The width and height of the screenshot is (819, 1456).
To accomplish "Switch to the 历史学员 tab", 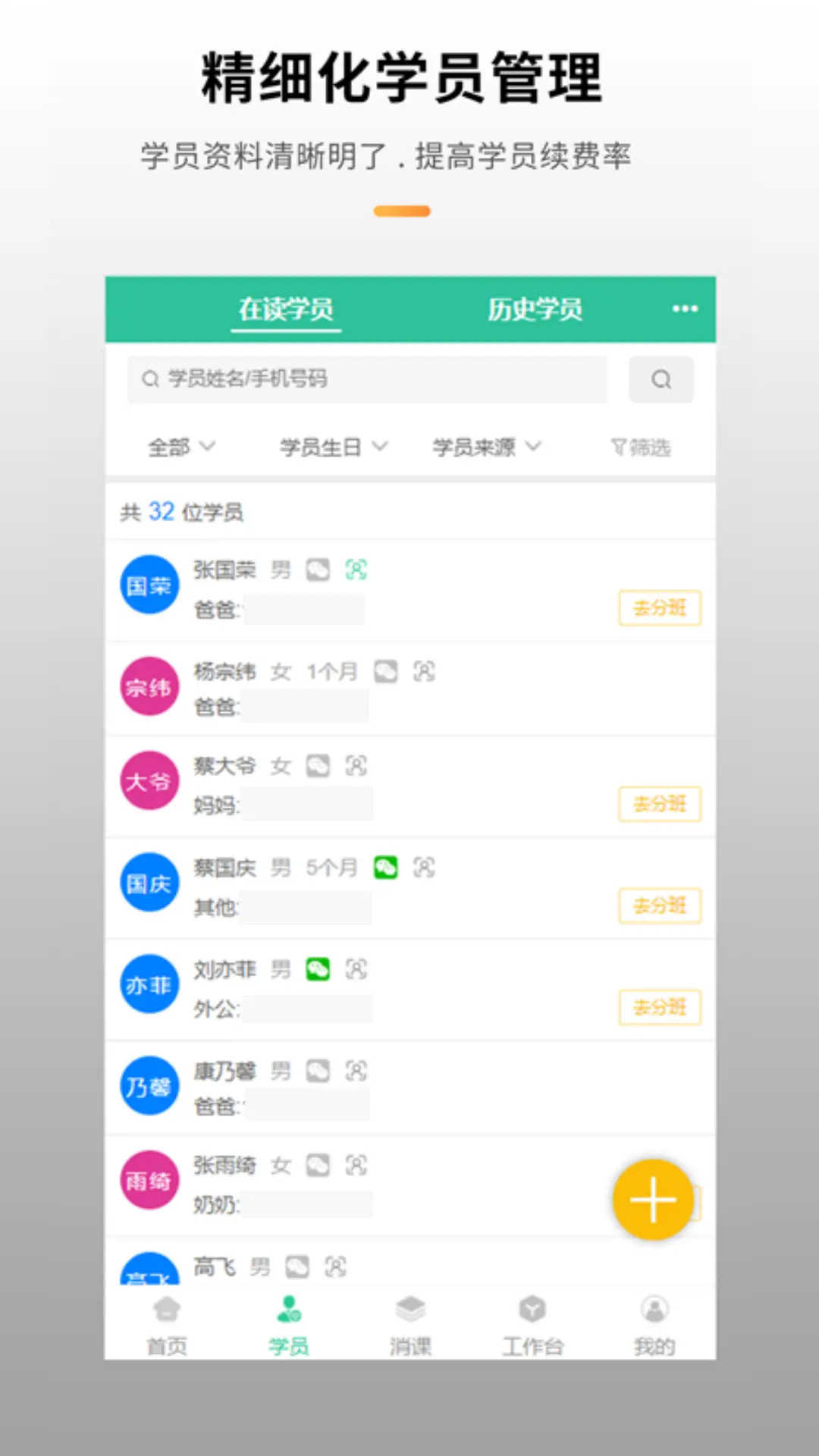I will 534,309.
